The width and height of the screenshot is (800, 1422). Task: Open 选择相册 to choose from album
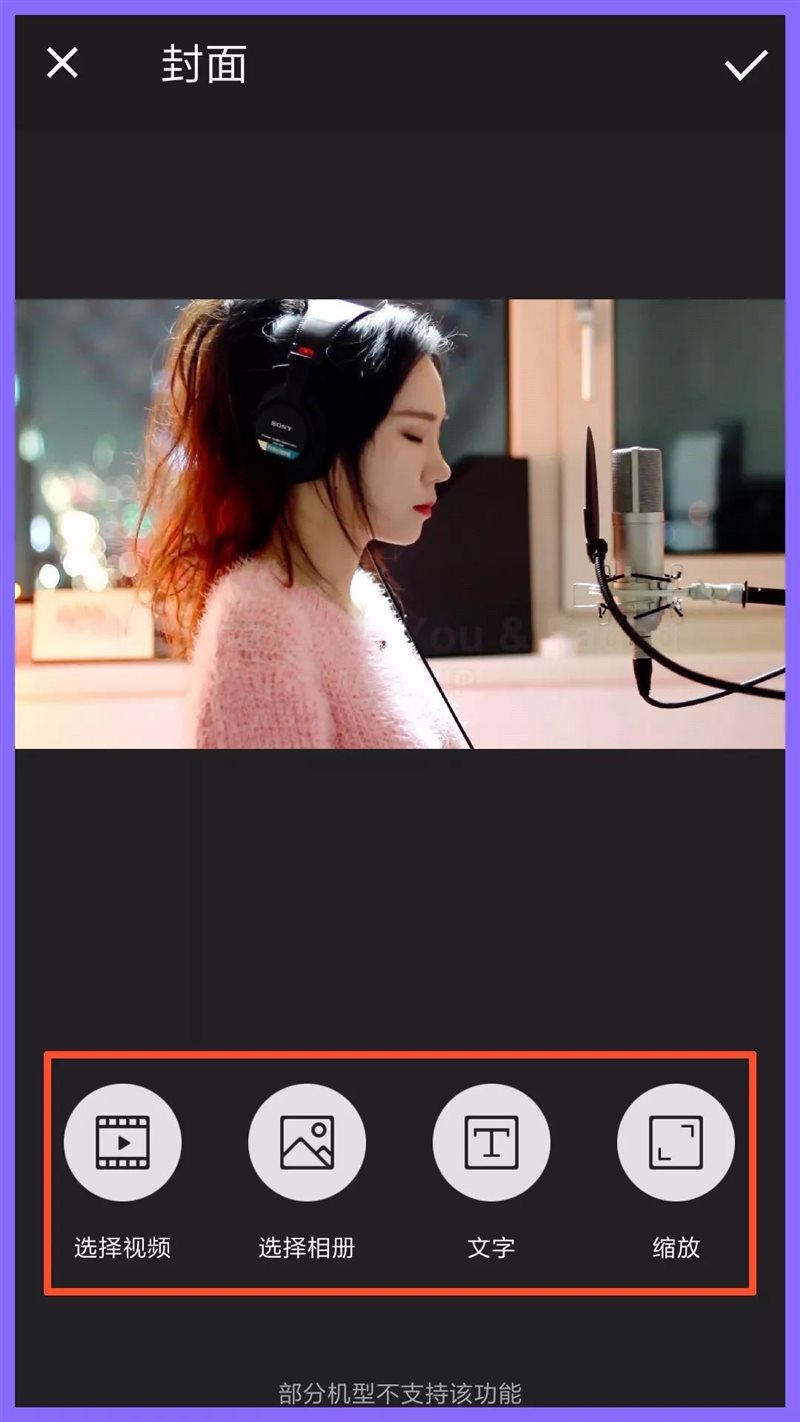coord(307,1143)
